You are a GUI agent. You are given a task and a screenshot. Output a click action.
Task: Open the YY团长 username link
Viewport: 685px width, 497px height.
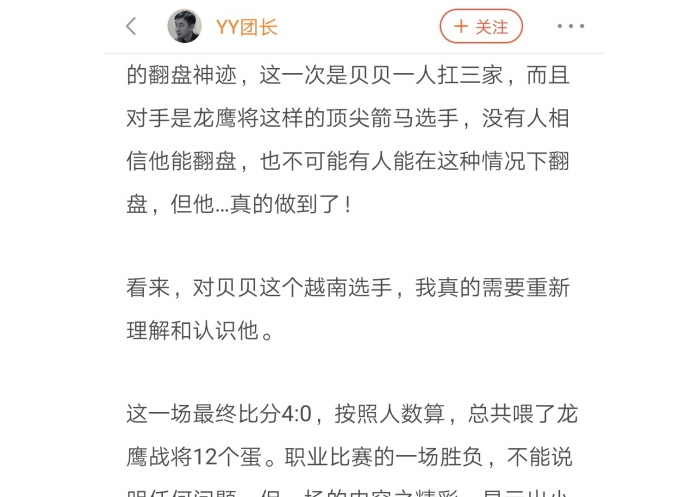[x=247, y=27]
